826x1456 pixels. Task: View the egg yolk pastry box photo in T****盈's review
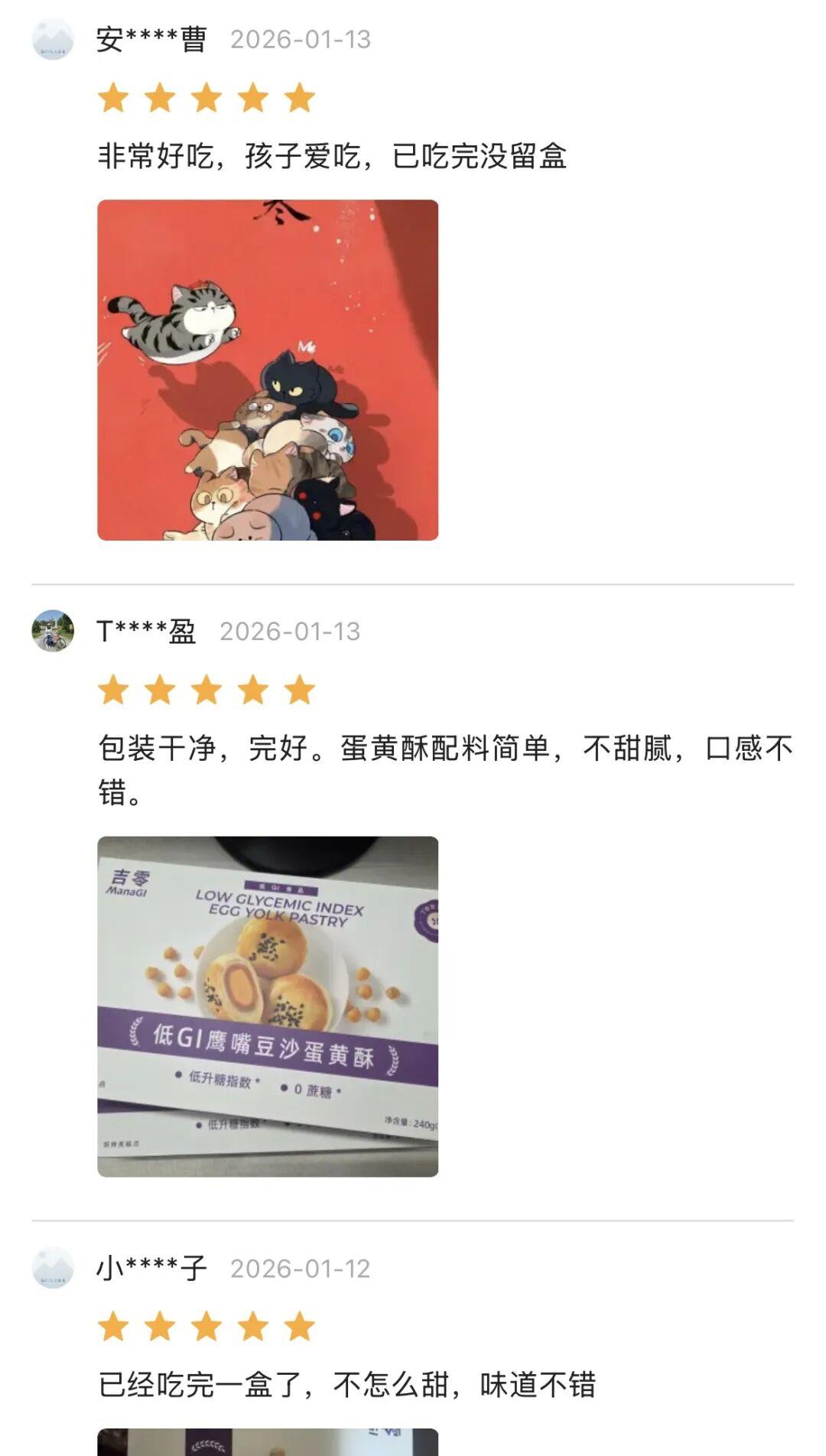click(268, 1006)
